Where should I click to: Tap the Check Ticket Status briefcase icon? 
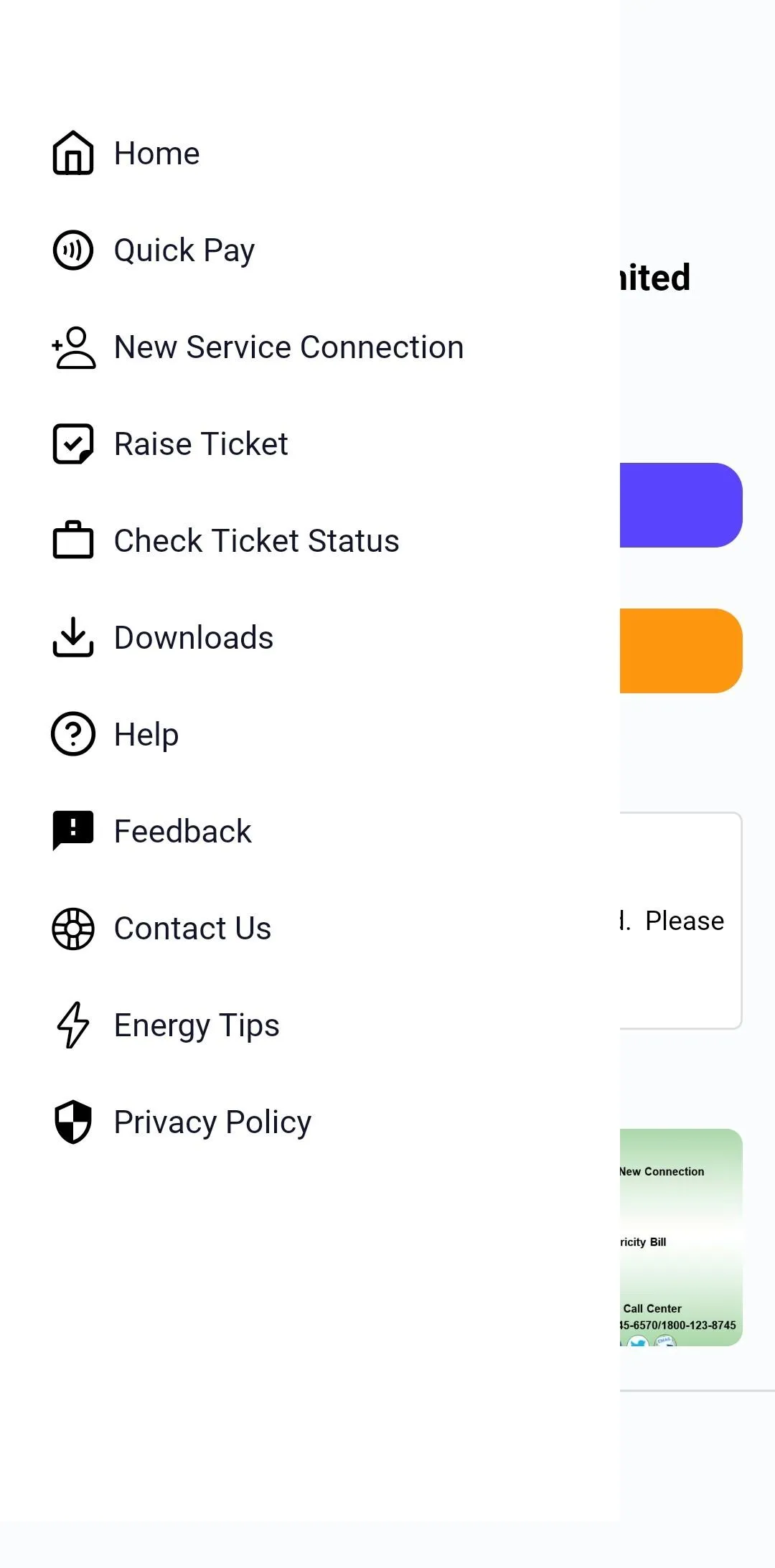(72, 540)
